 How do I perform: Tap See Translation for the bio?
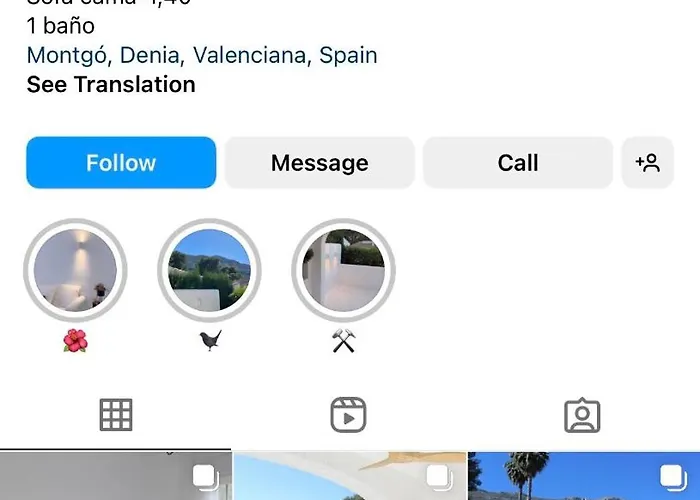click(111, 84)
